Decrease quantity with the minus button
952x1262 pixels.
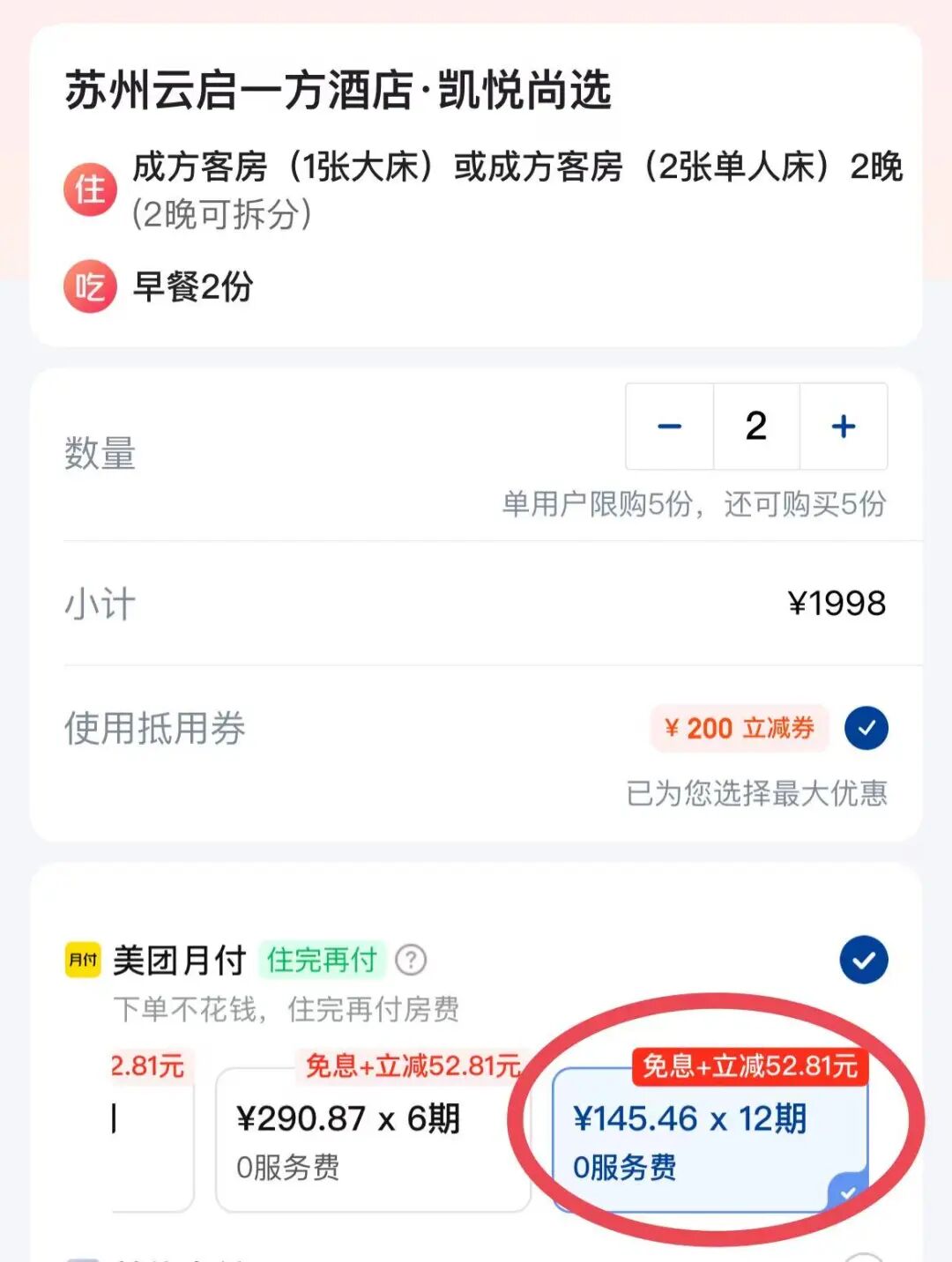tap(670, 427)
